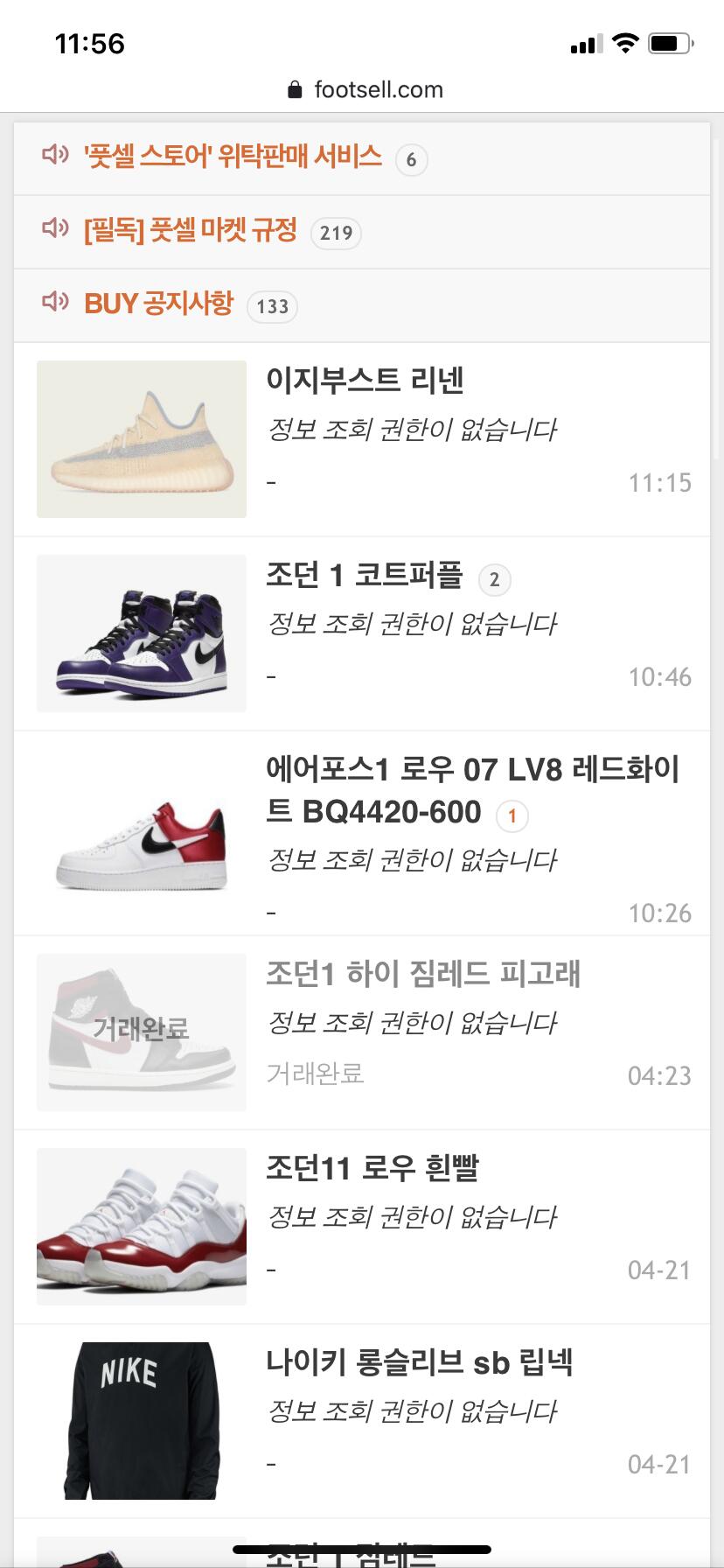
Task: Open the 이지부스트 리넨 listing
Action: pos(365,381)
